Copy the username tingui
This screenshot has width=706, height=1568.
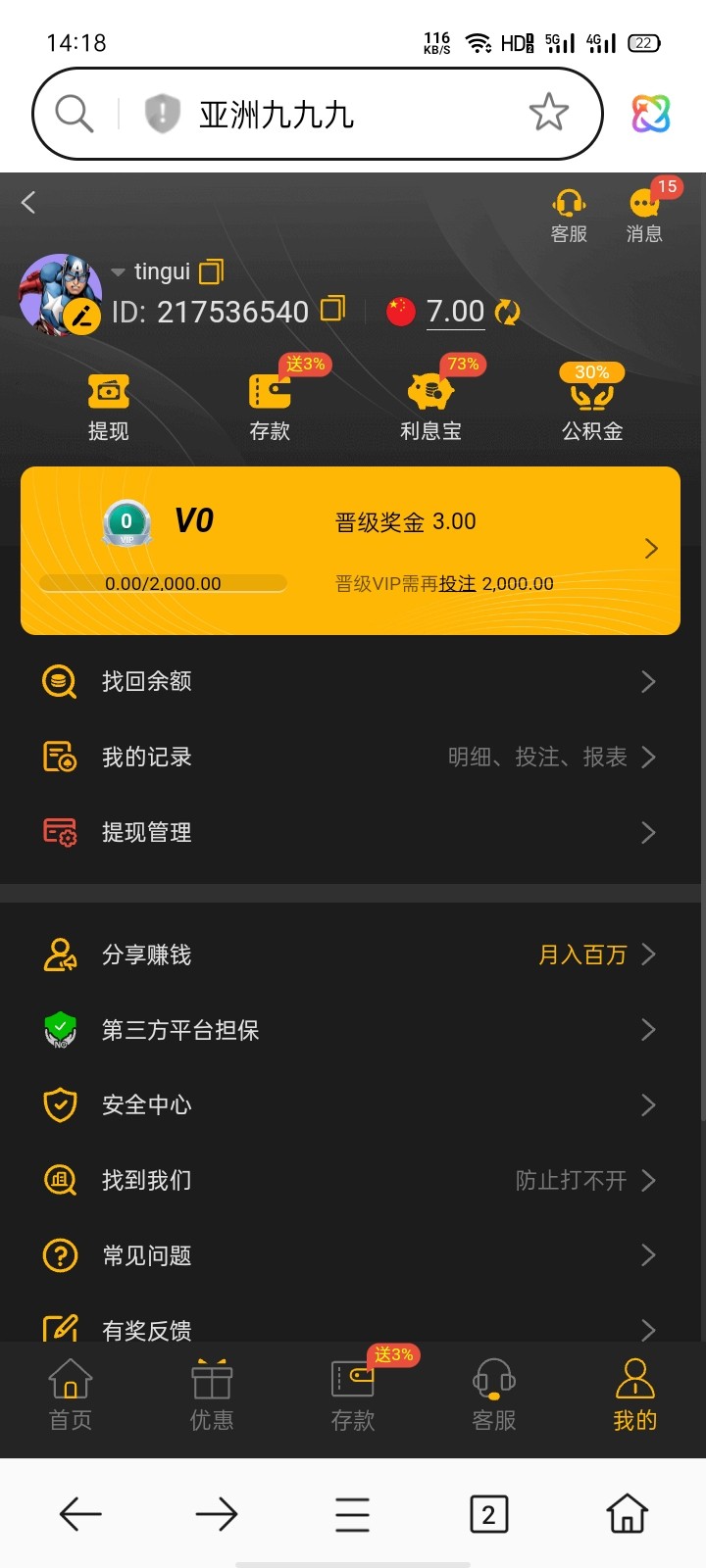pos(212,270)
